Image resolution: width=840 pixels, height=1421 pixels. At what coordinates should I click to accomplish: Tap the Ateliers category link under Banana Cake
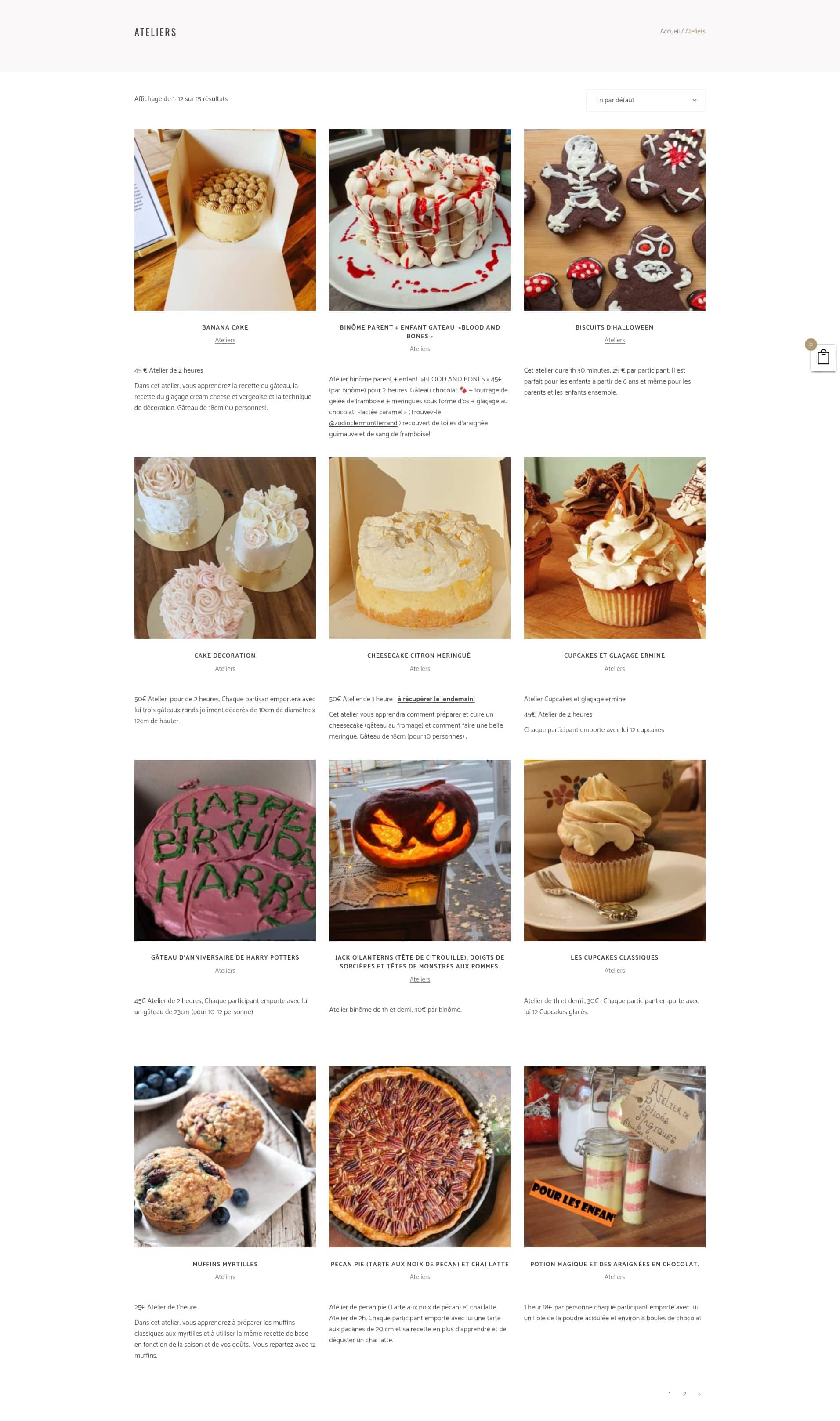pyautogui.click(x=224, y=340)
